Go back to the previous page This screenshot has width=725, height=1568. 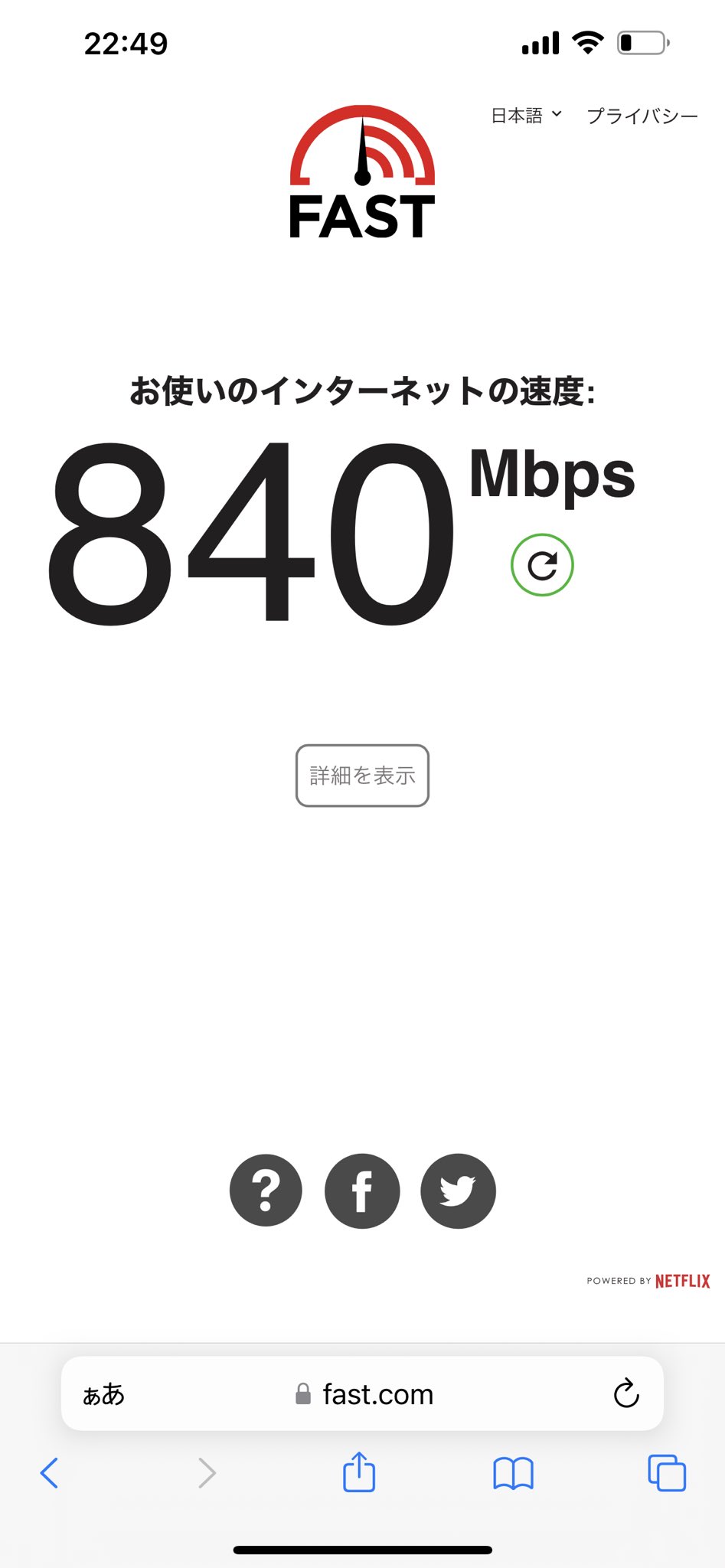point(49,1472)
